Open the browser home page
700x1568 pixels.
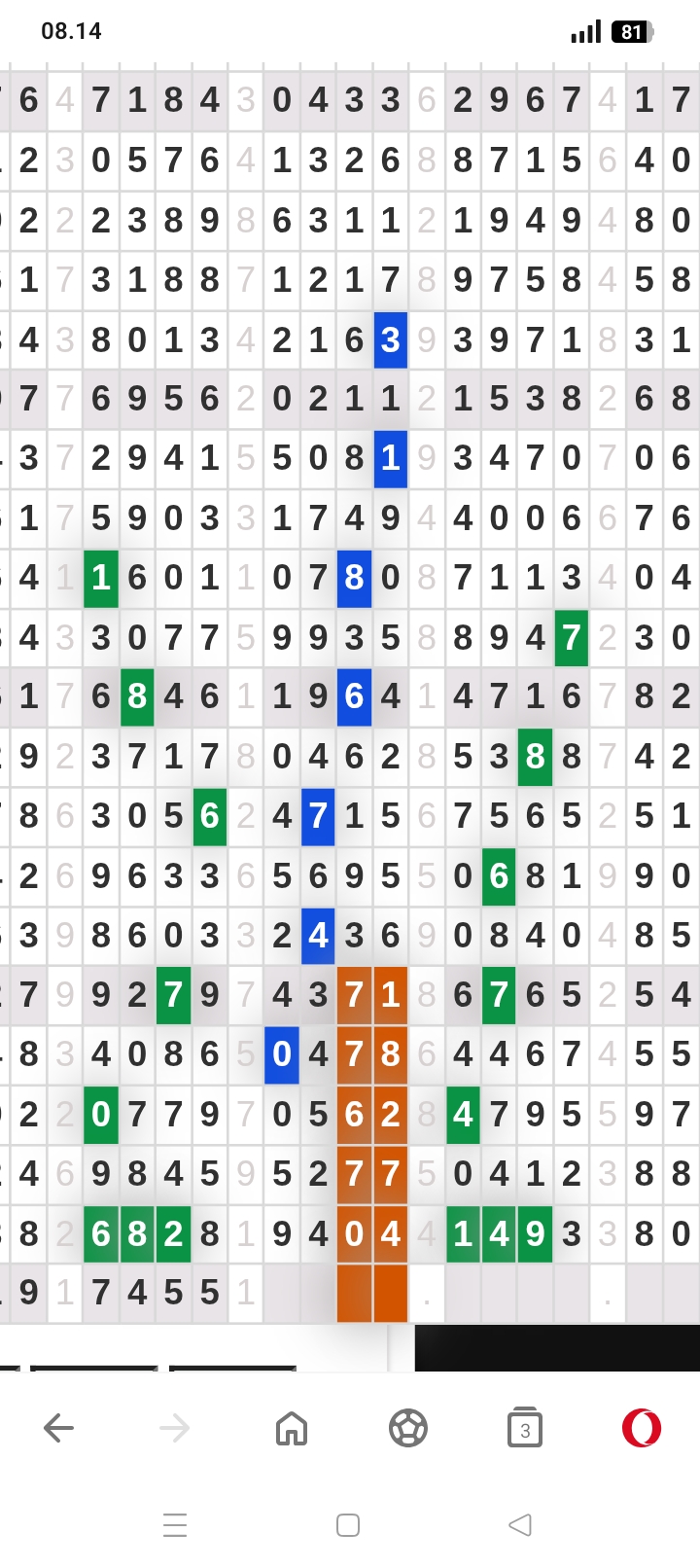click(292, 1428)
